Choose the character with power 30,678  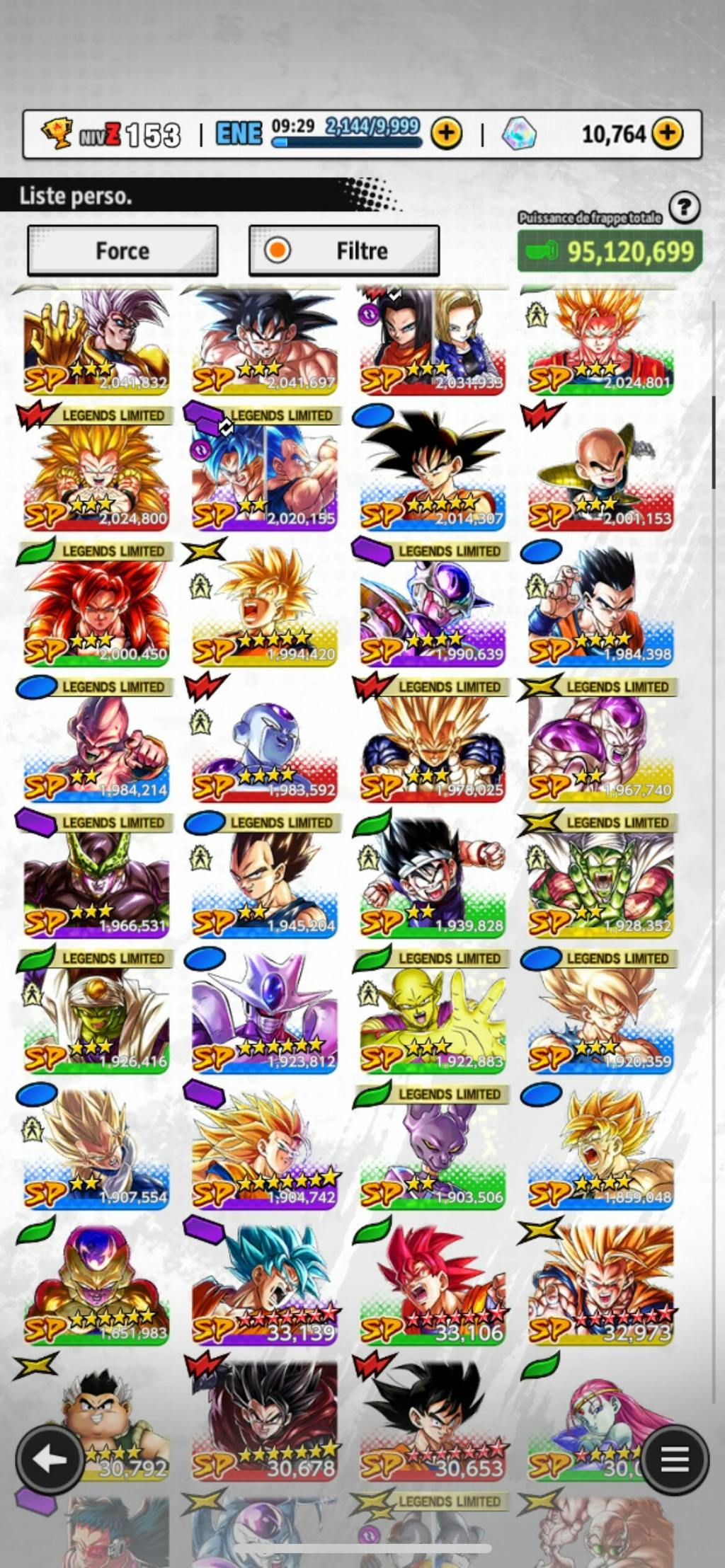point(265,1422)
